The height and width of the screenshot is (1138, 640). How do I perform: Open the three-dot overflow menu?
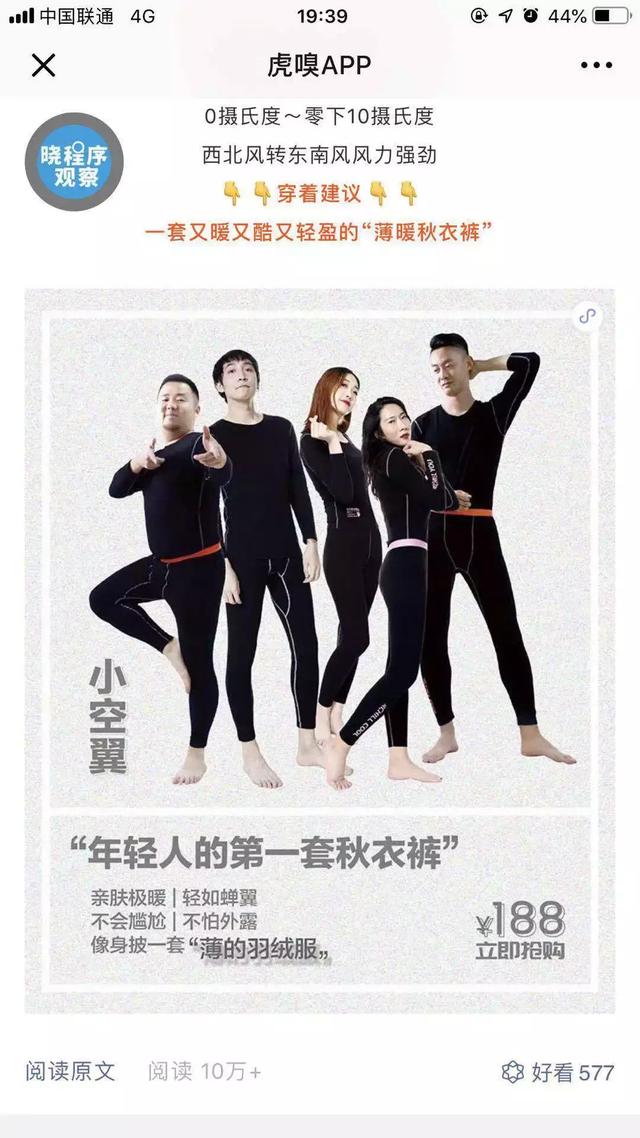(x=596, y=66)
